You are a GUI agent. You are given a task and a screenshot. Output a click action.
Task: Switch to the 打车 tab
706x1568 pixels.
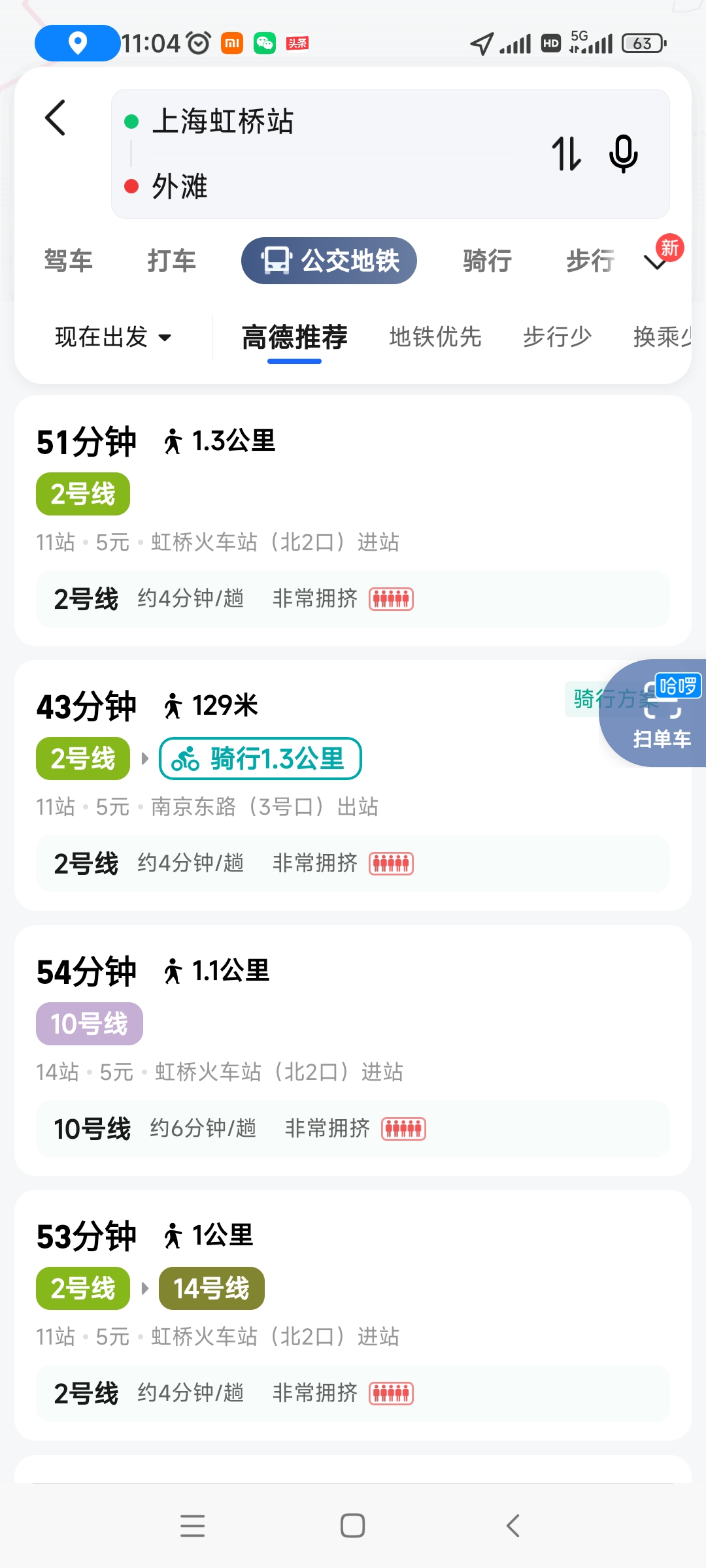[x=171, y=261]
